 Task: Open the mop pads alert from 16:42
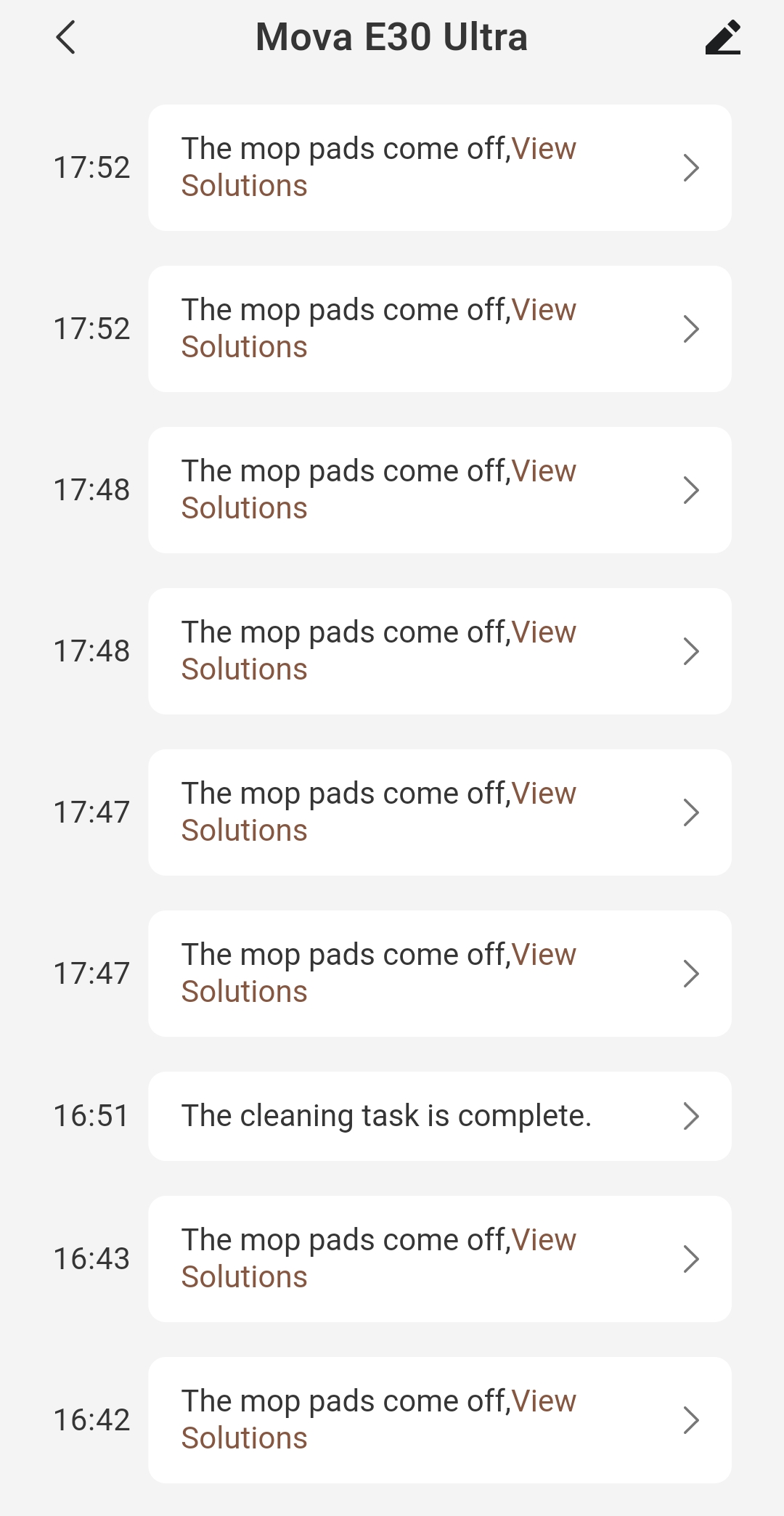439,1419
